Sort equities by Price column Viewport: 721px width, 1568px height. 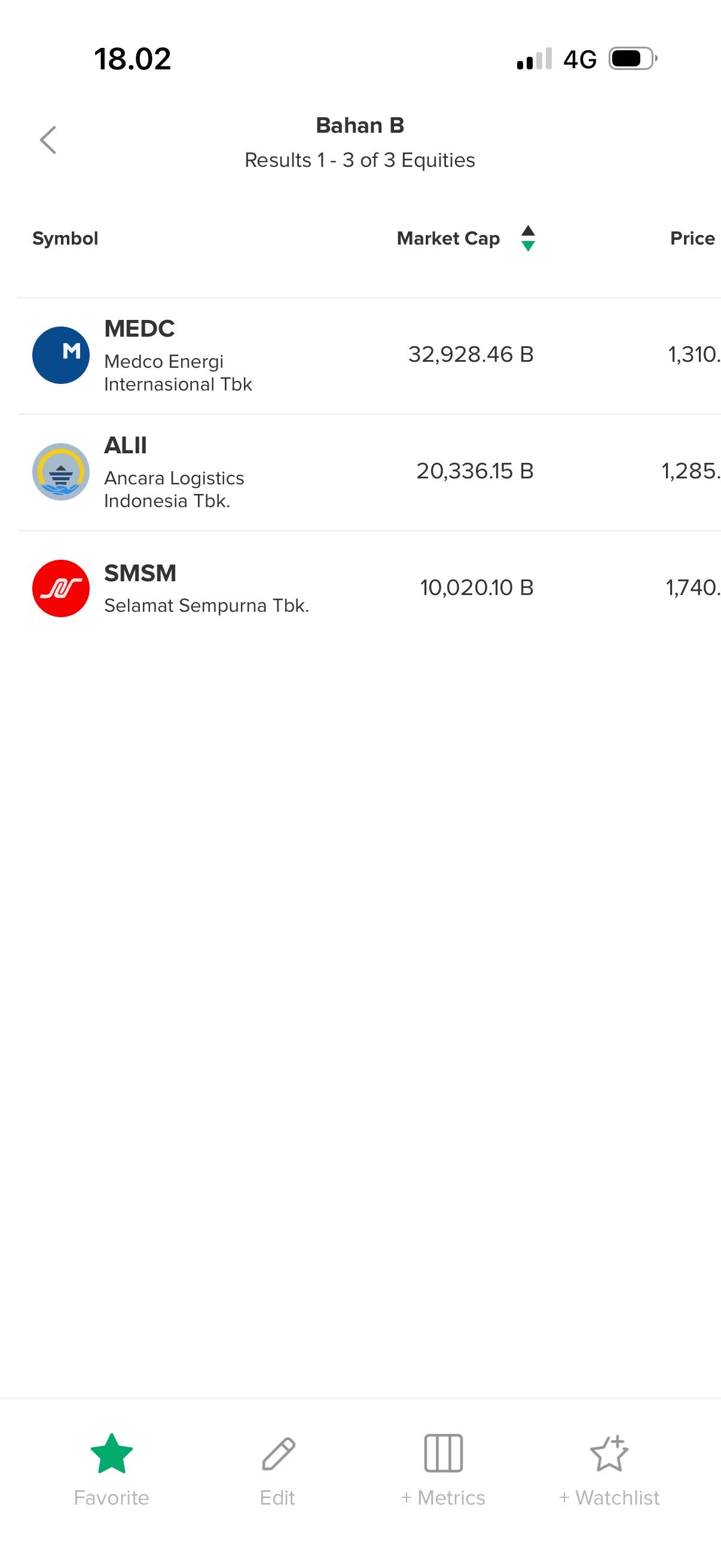(692, 238)
